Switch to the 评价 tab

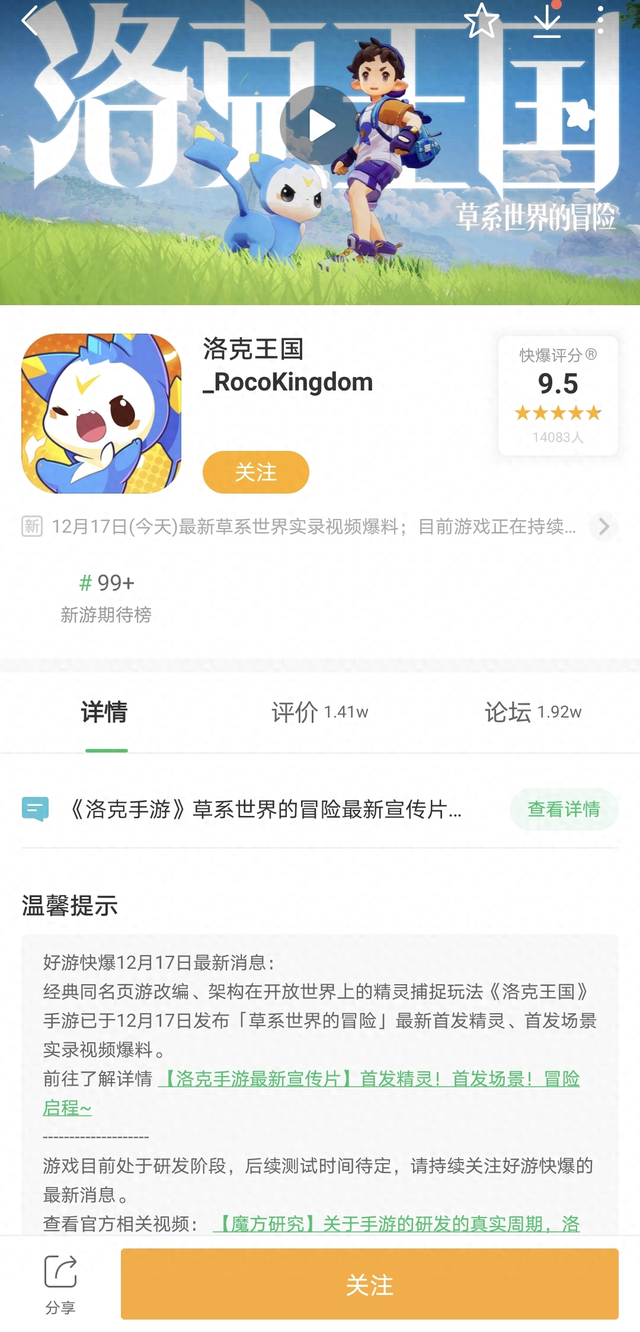coord(319,712)
